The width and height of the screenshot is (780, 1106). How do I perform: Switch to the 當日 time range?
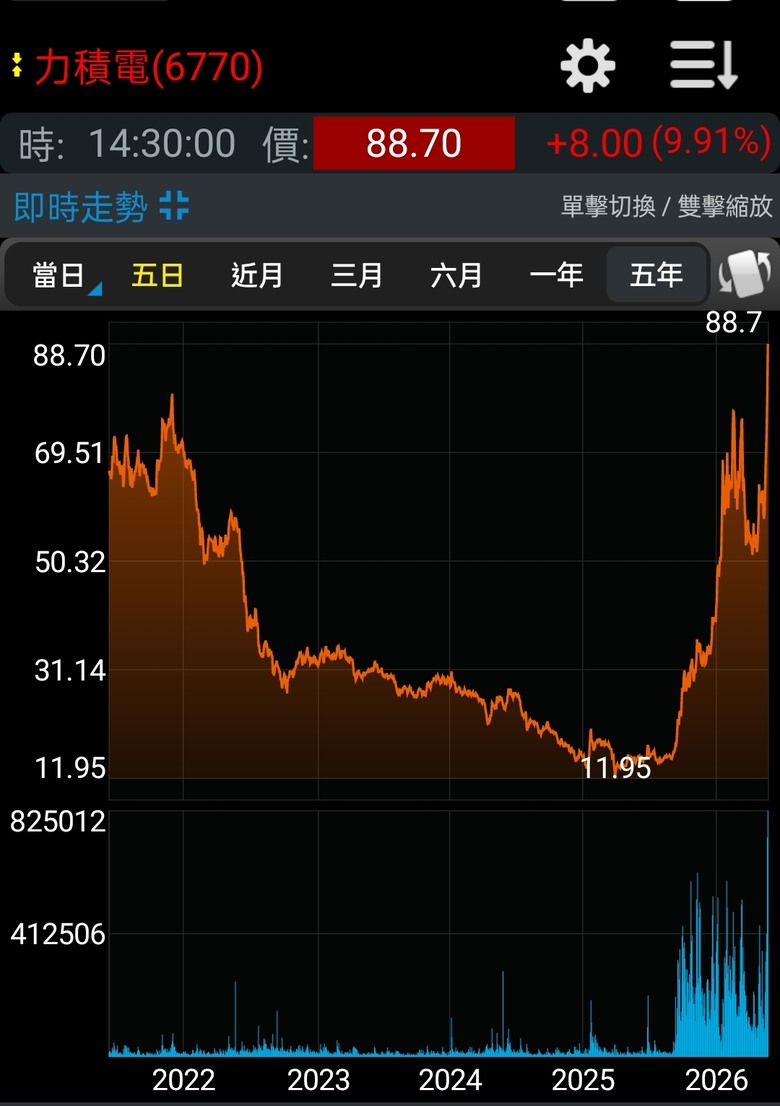(x=59, y=275)
